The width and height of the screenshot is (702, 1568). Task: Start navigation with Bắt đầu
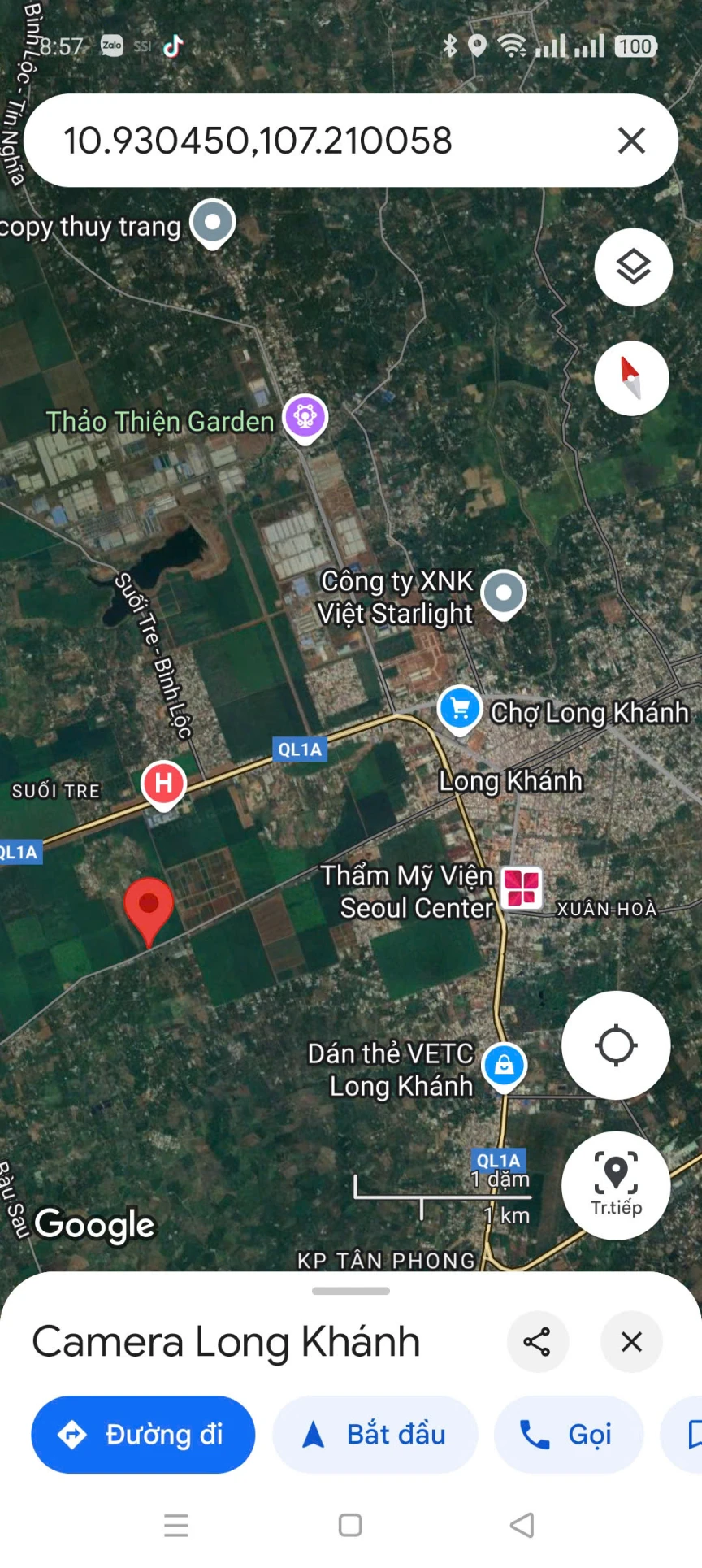(x=375, y=1435)
